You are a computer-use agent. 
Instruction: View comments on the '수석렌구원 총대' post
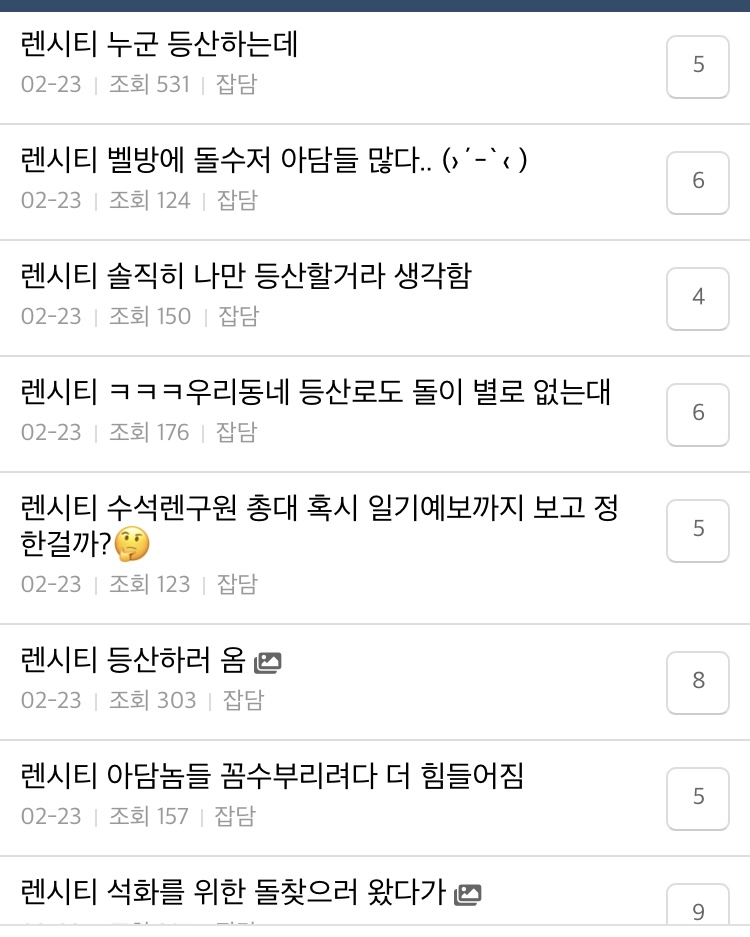click(698, 529)
